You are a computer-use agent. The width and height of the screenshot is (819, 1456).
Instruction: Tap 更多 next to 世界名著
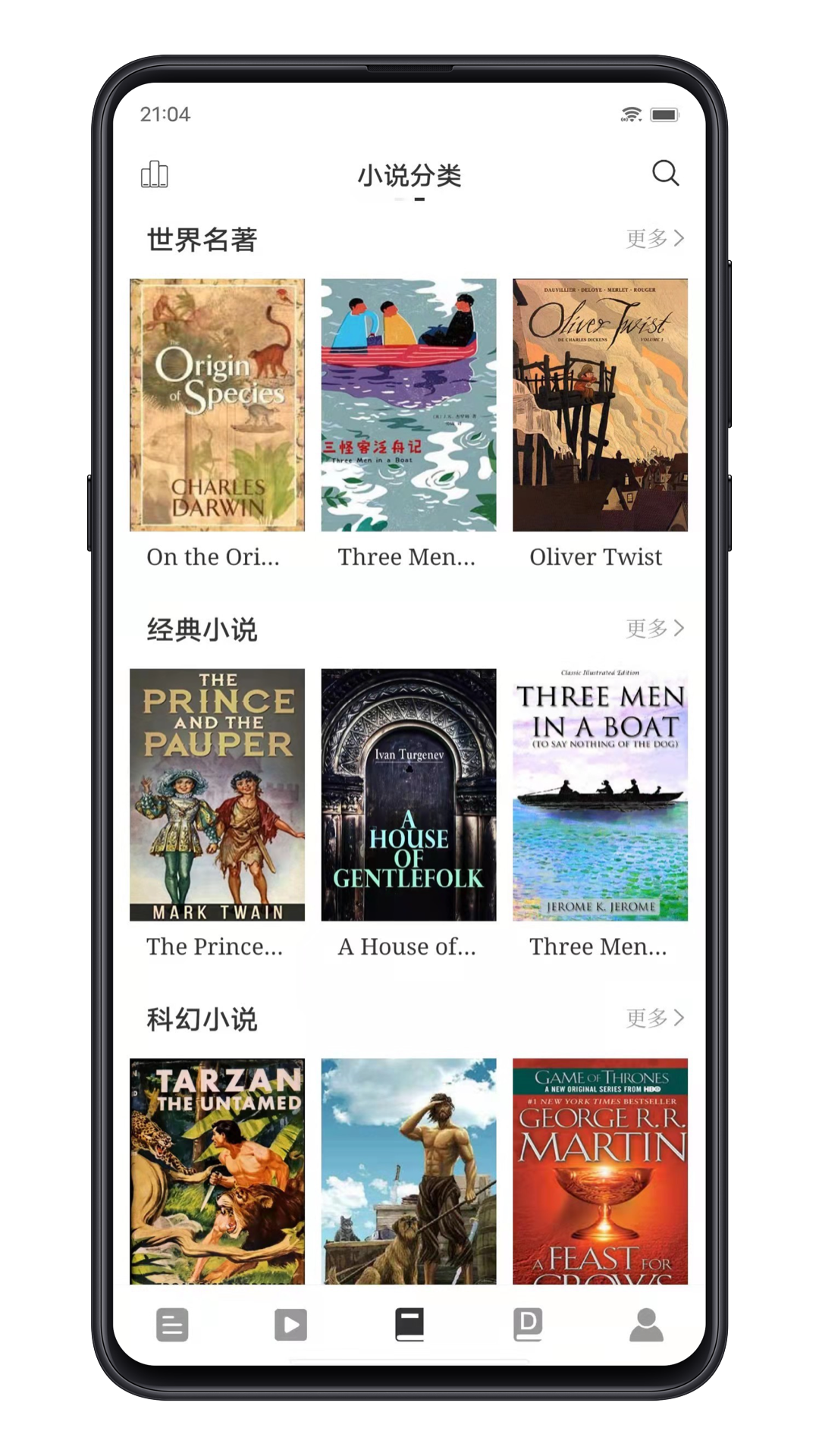click(x=654, y=238)
